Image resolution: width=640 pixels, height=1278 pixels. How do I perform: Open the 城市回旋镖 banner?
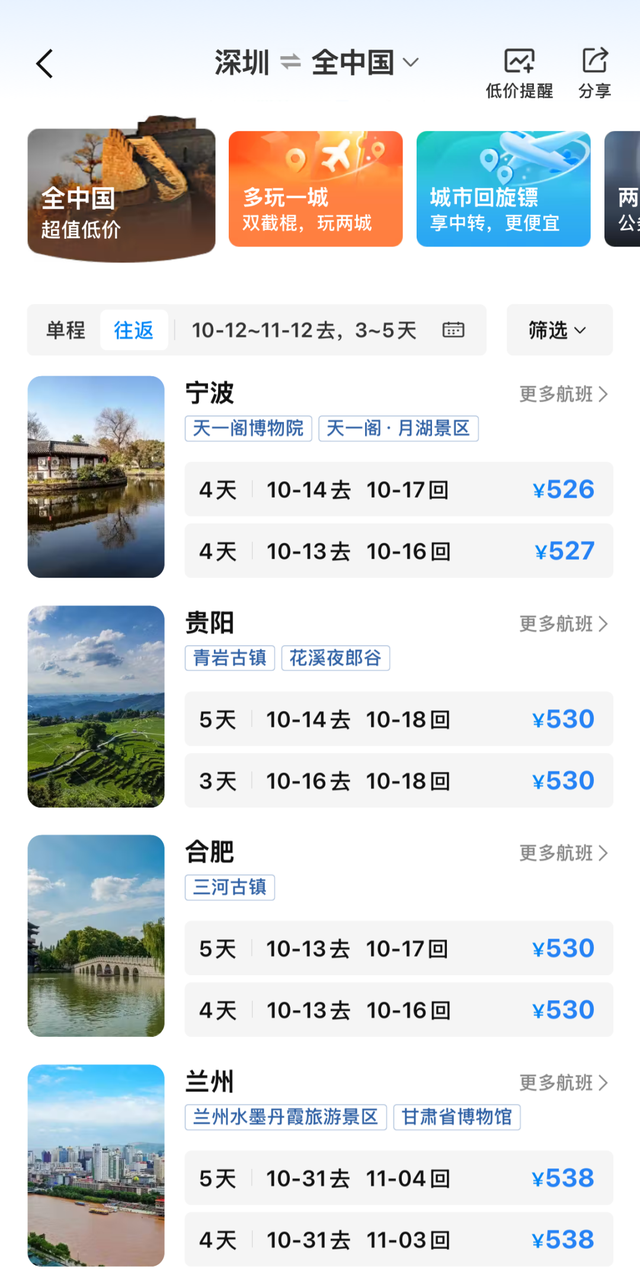click(x=503, y=188)
